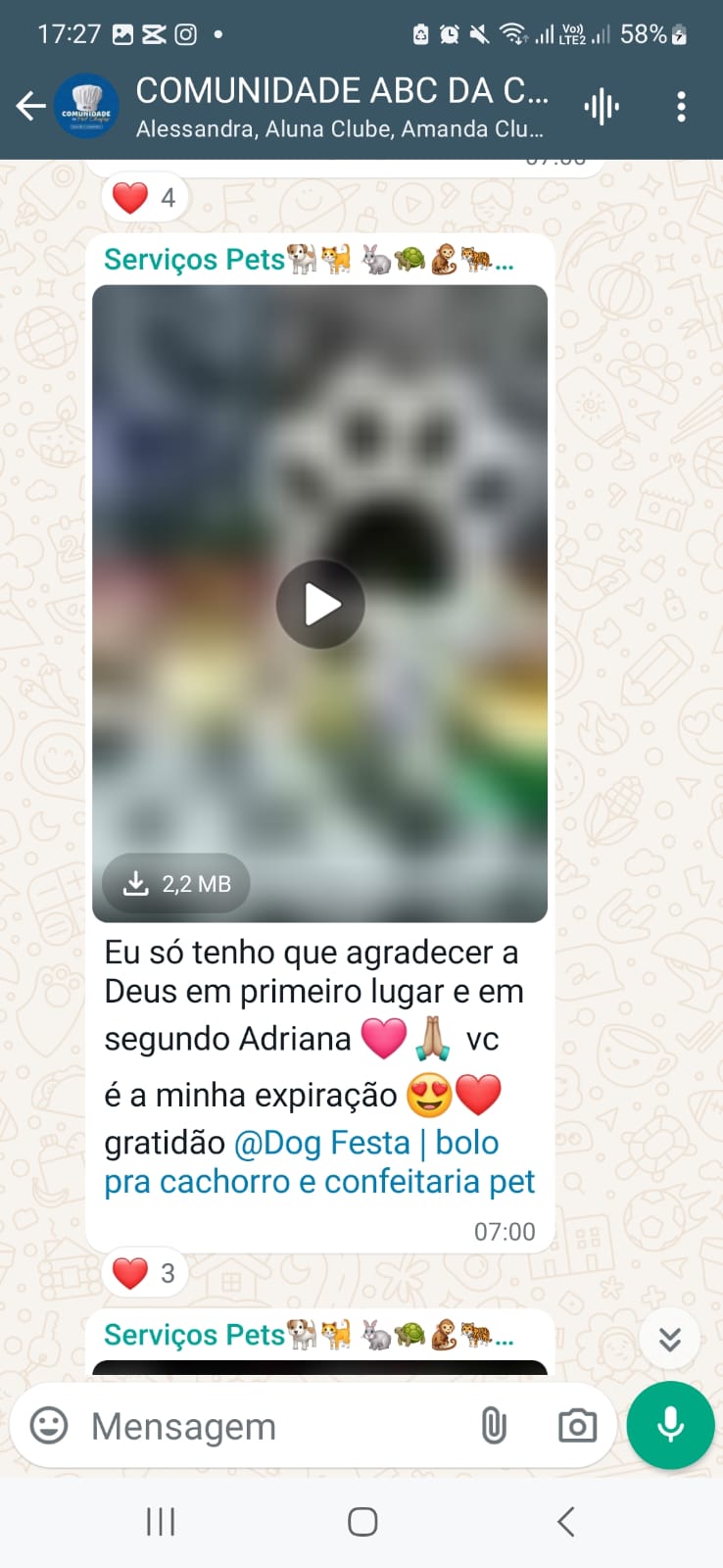This screenshot has height=1568, width=723.
Task: View the 4 heart reactions
Action: point(144,198)
